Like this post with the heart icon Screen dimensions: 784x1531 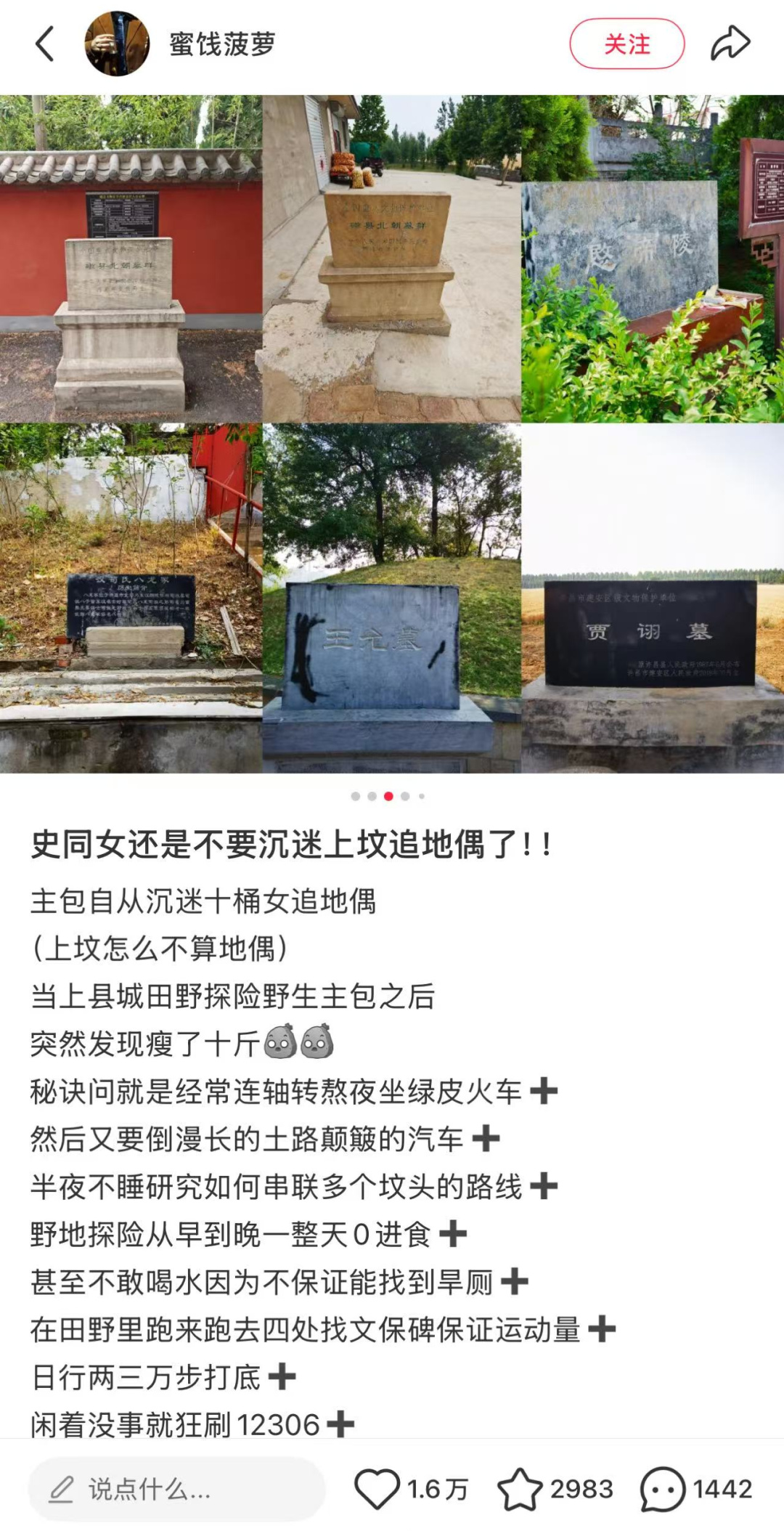(x=377, y=1489)
